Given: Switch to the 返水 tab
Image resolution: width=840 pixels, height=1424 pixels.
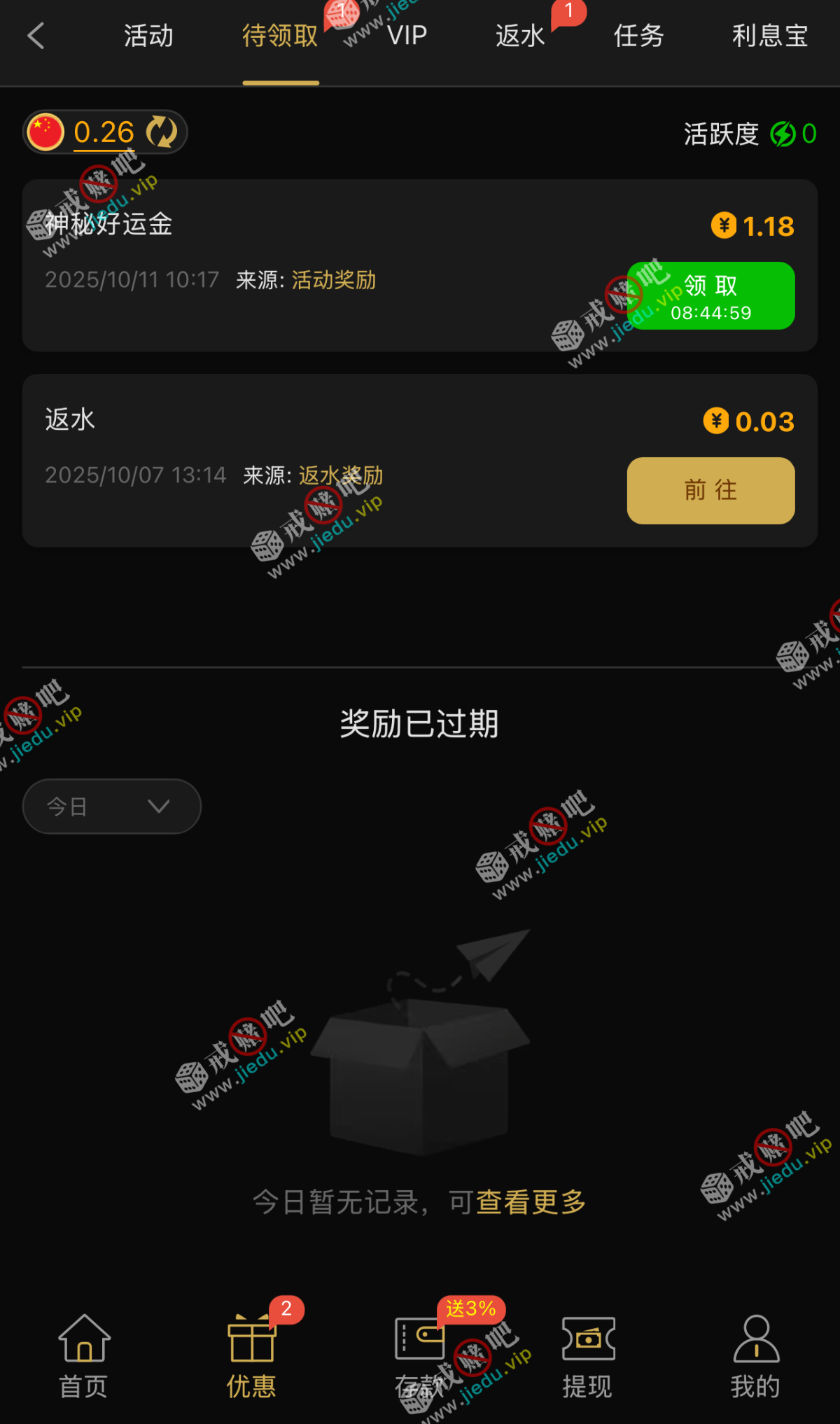Looking at the screenshot, I should tap(520, 36).
